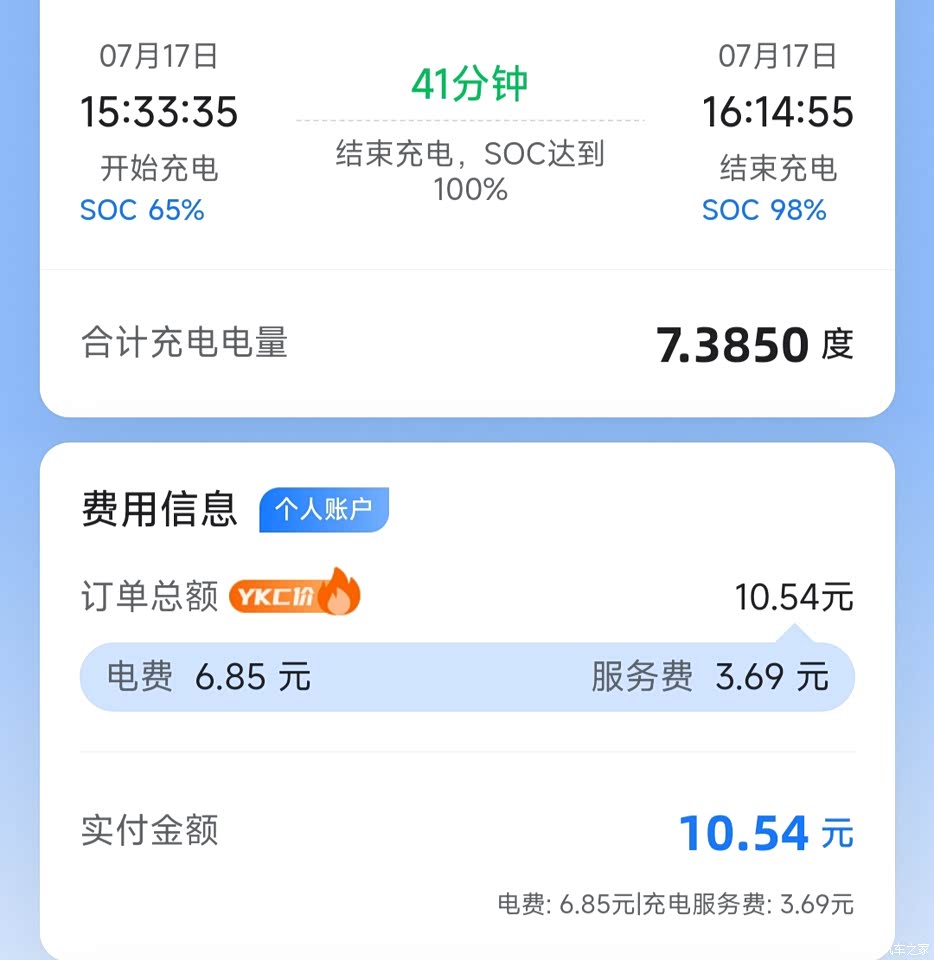This screenshot has height=960, width=934.
Task: Tap the YKC价 flame badge
Action: pyautogui.click(x=294, y=596)
